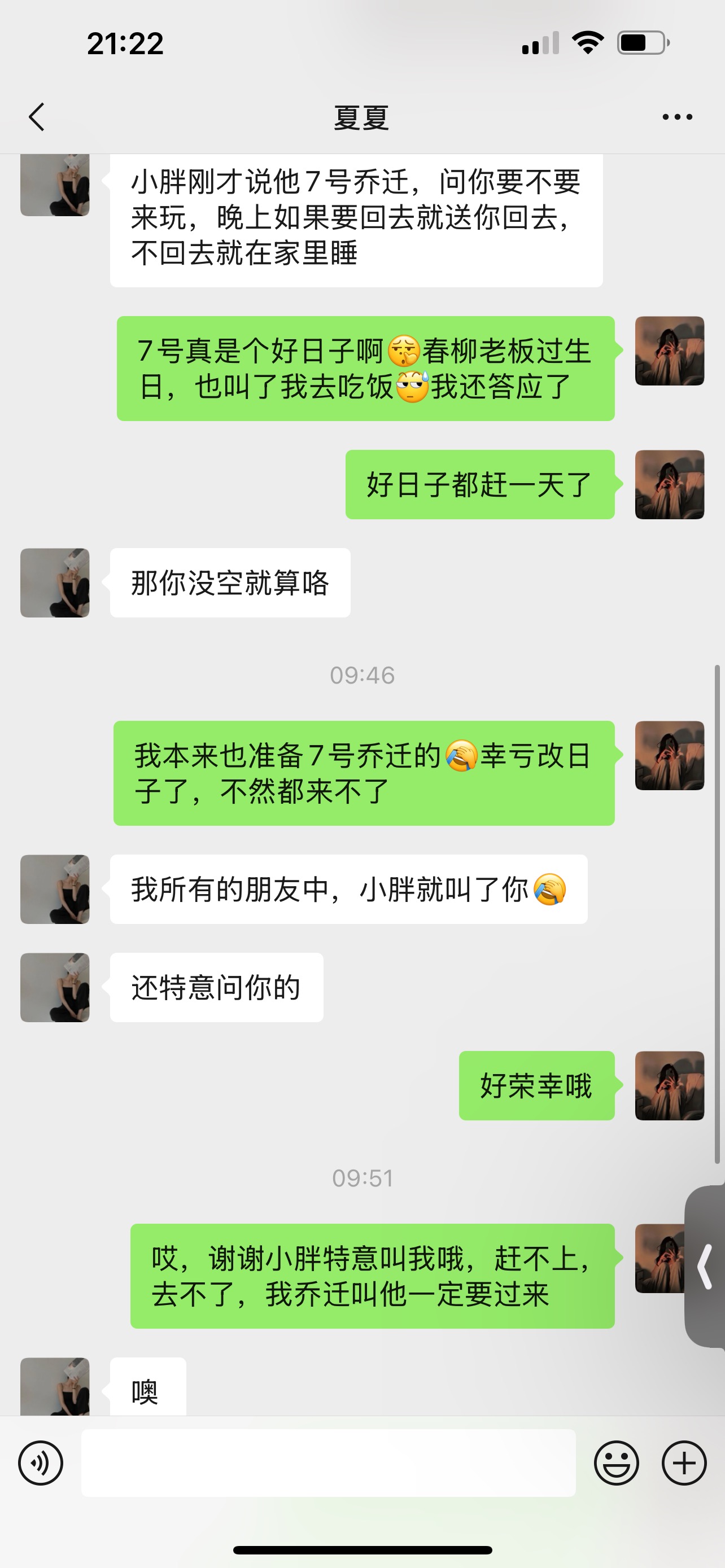Expand the floating side panel arrow
This screenshot has height=1568, width=725.
(705, 1266)
